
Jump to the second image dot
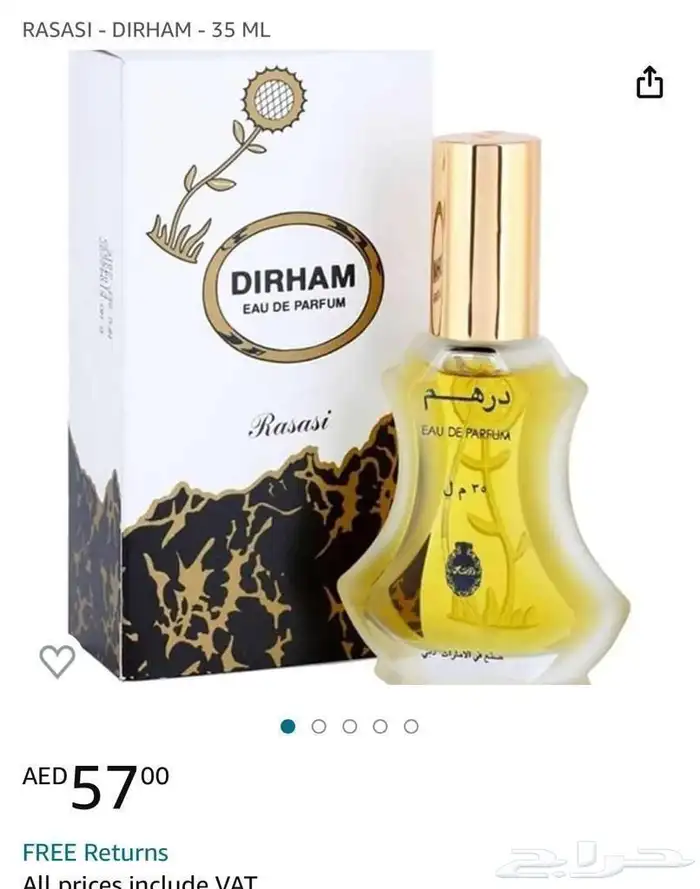(x=319, y=727)
